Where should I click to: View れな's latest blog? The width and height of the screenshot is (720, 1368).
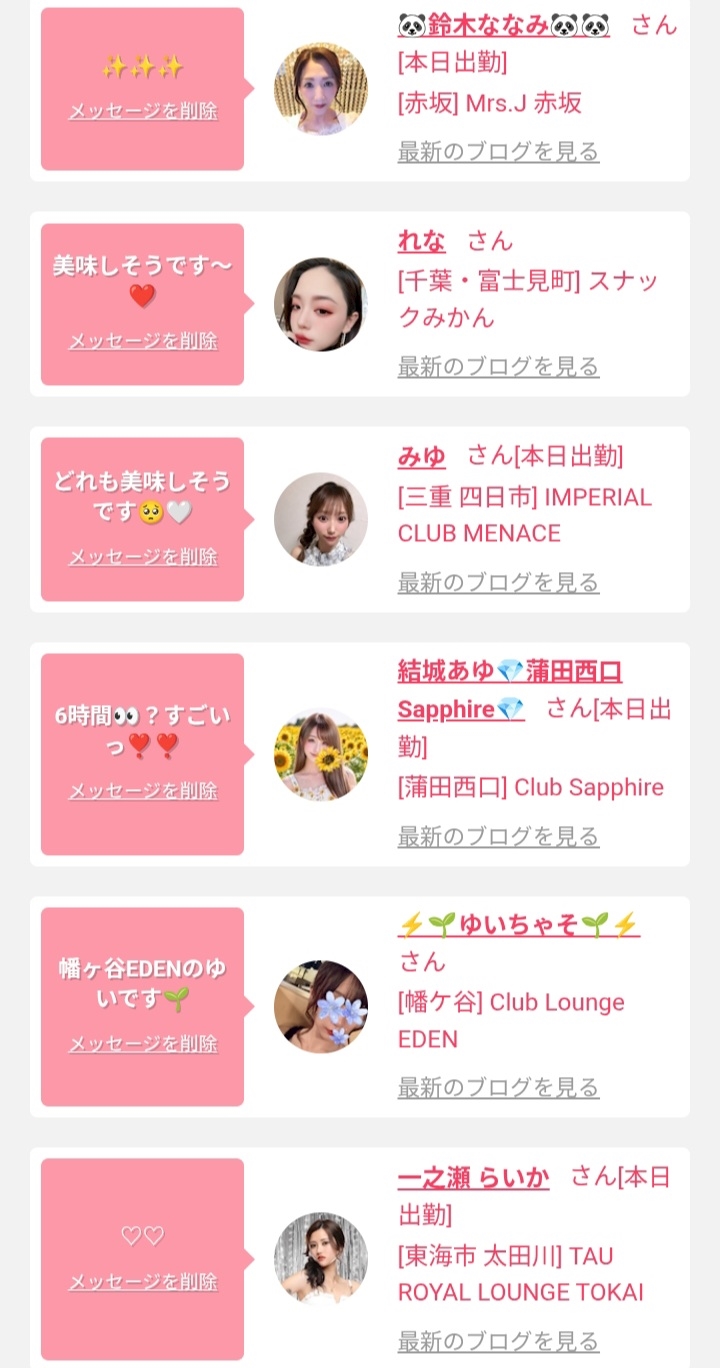point(499,366)
